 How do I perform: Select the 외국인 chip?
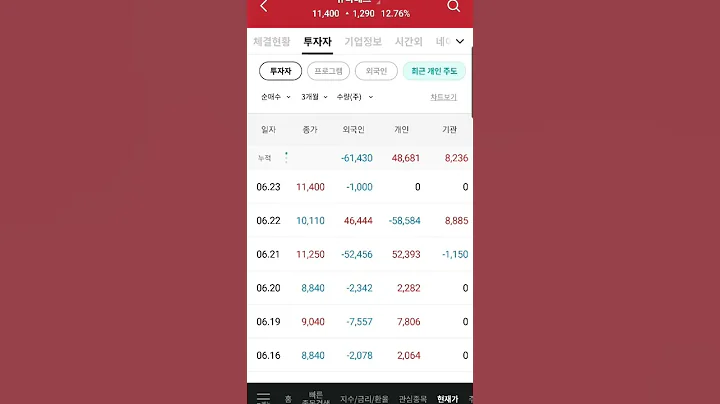(x=376, y=71)
